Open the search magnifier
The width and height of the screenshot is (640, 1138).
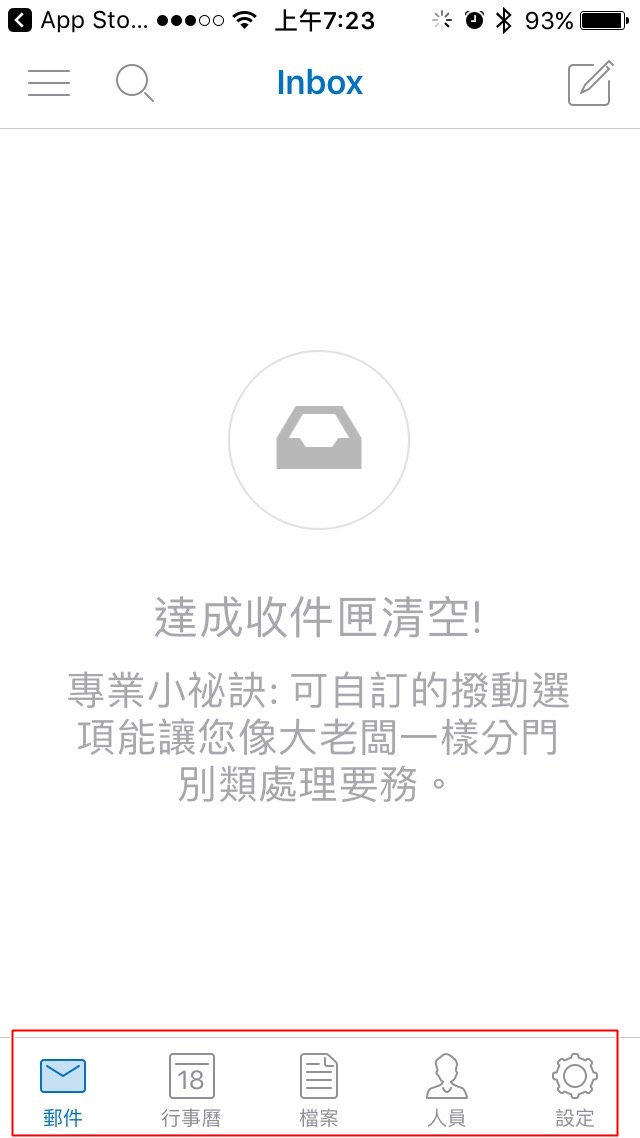[x=135, y=83]
